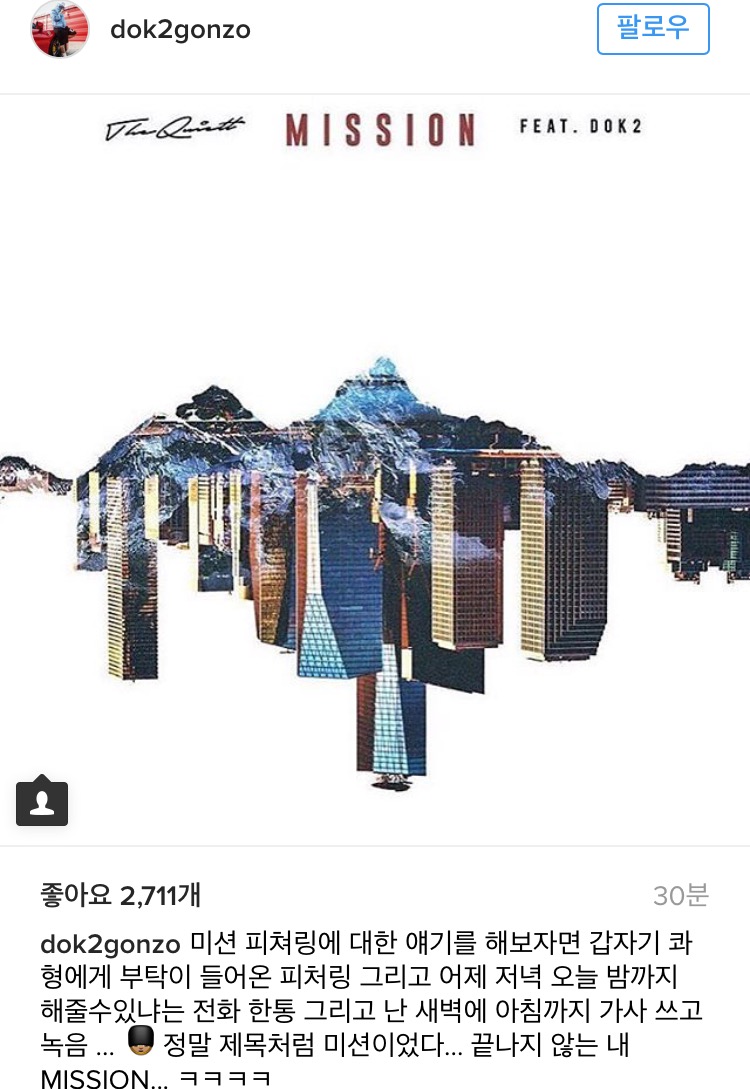Open dok2gonzo's profile picture
Screen dimensions: 750x1089
(60, 29)
